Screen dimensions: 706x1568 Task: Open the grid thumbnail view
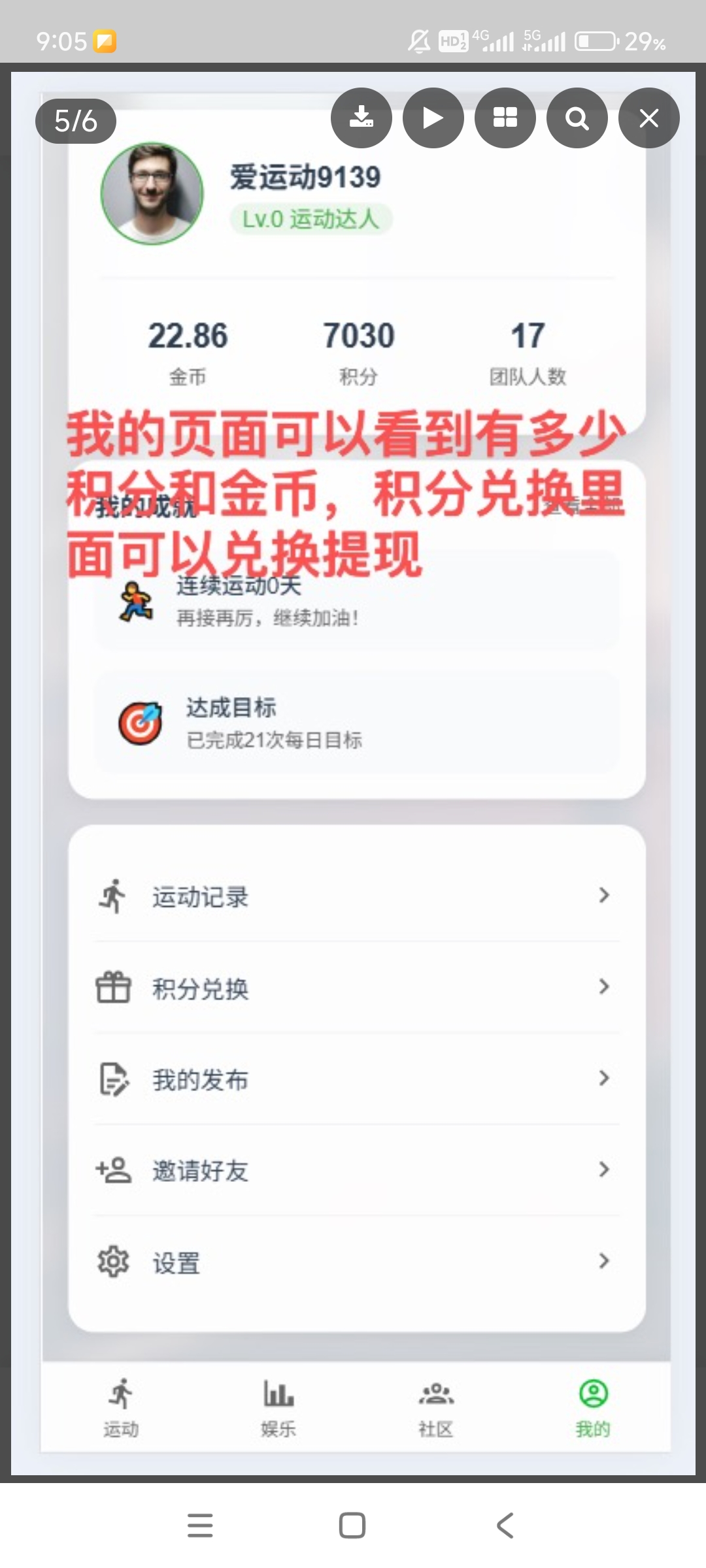pyautogui.click(x=505, y=118)
